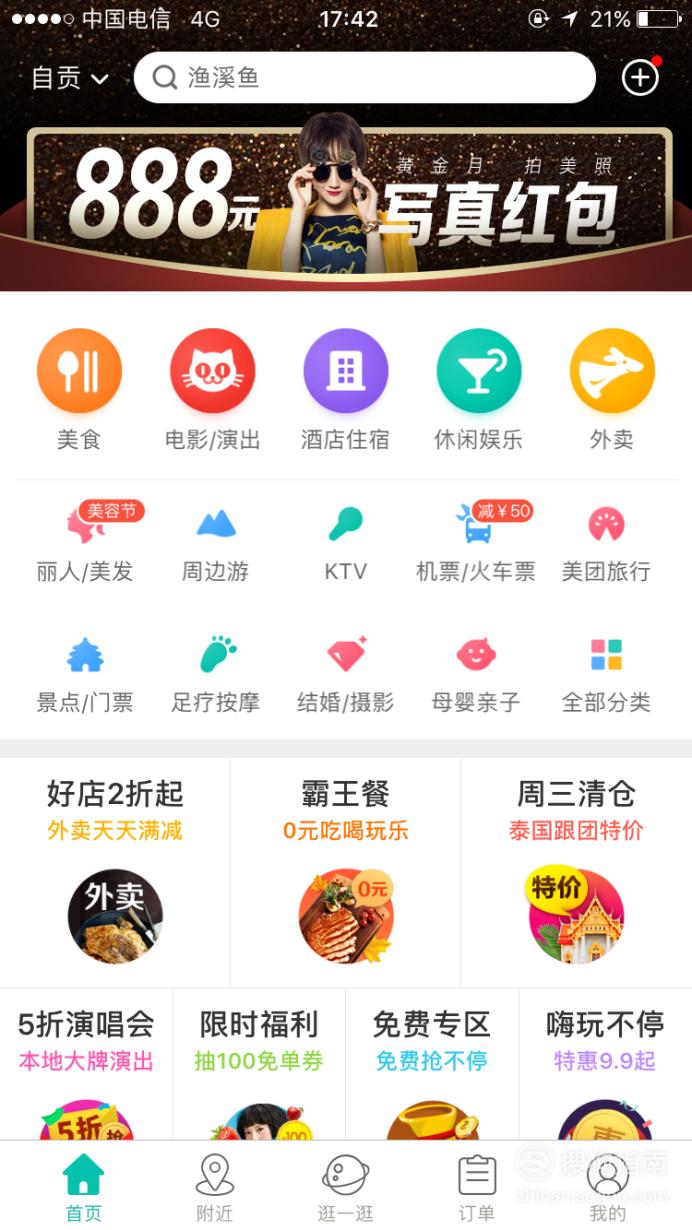The image size is (692, 1230).
Task: Go to the 我的 profile tab
Action: [608, 1187]
